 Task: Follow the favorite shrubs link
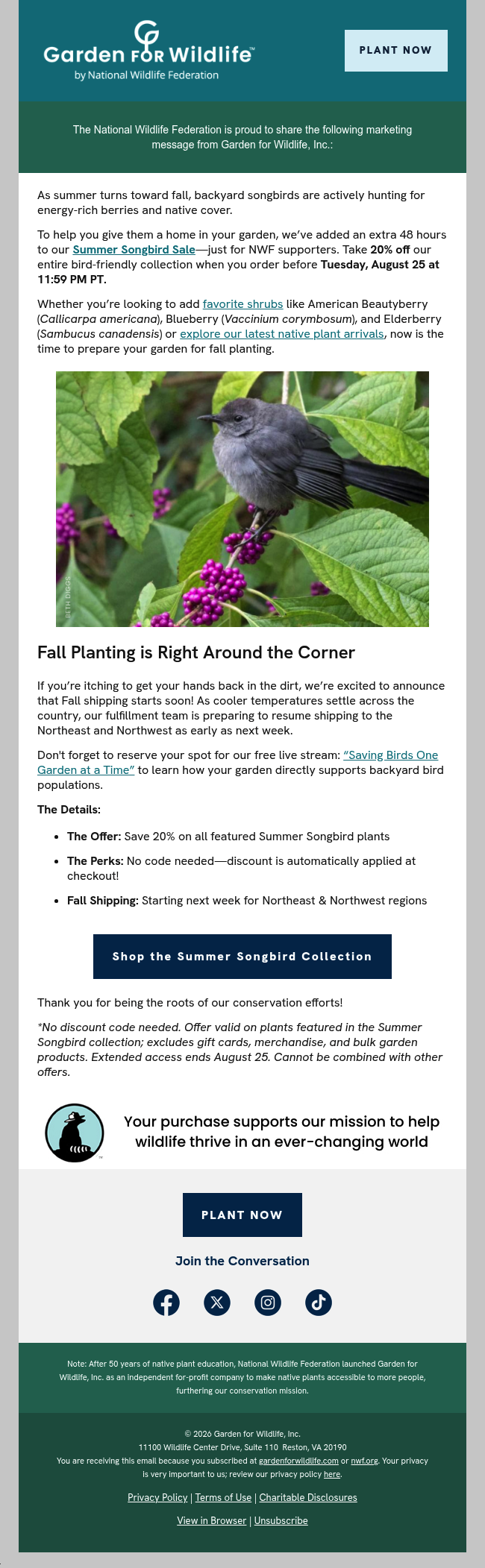[242, 304]
